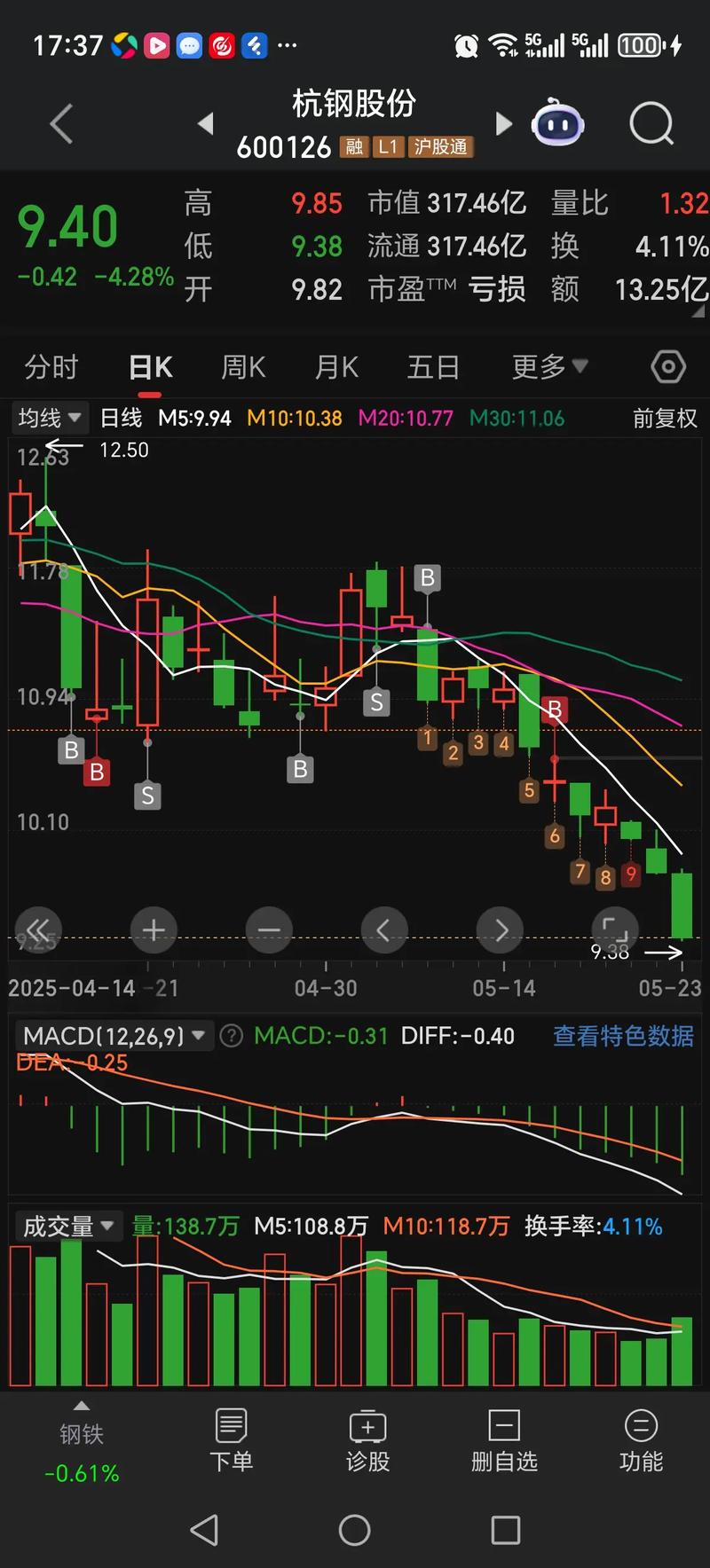Change the 前复权 adjustment setting
Viewport: 710px width, 1568px height.
pyautogui.click(x=665, y=418)
